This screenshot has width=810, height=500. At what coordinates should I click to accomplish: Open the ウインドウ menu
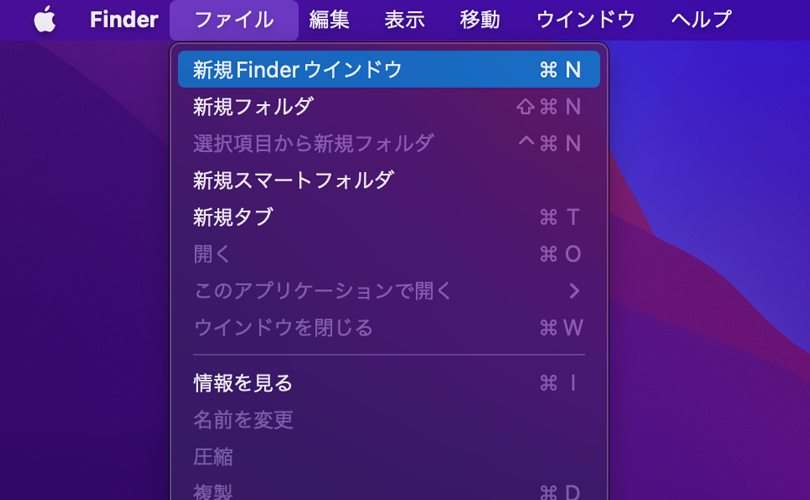586,19
